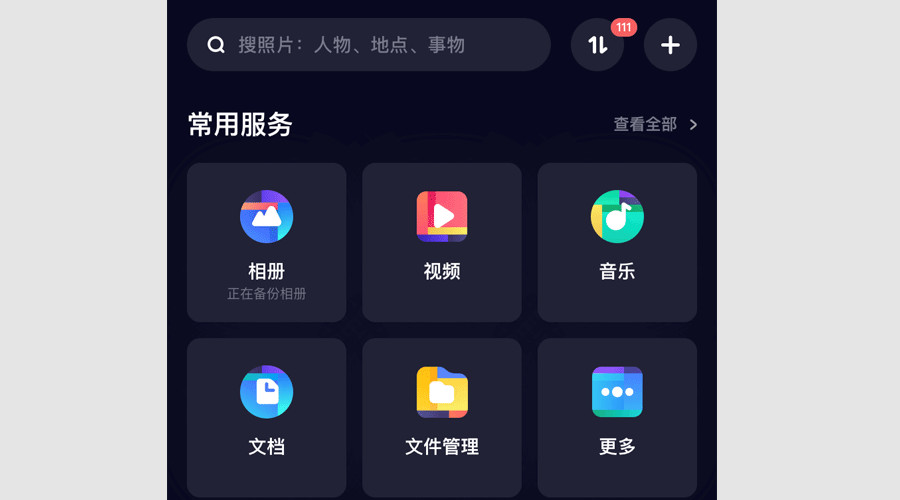Image resolution: width=900 pixels, height=500 pixels.
Task: Open the 文件管理 file manager tile
Action: click(442, 415)
